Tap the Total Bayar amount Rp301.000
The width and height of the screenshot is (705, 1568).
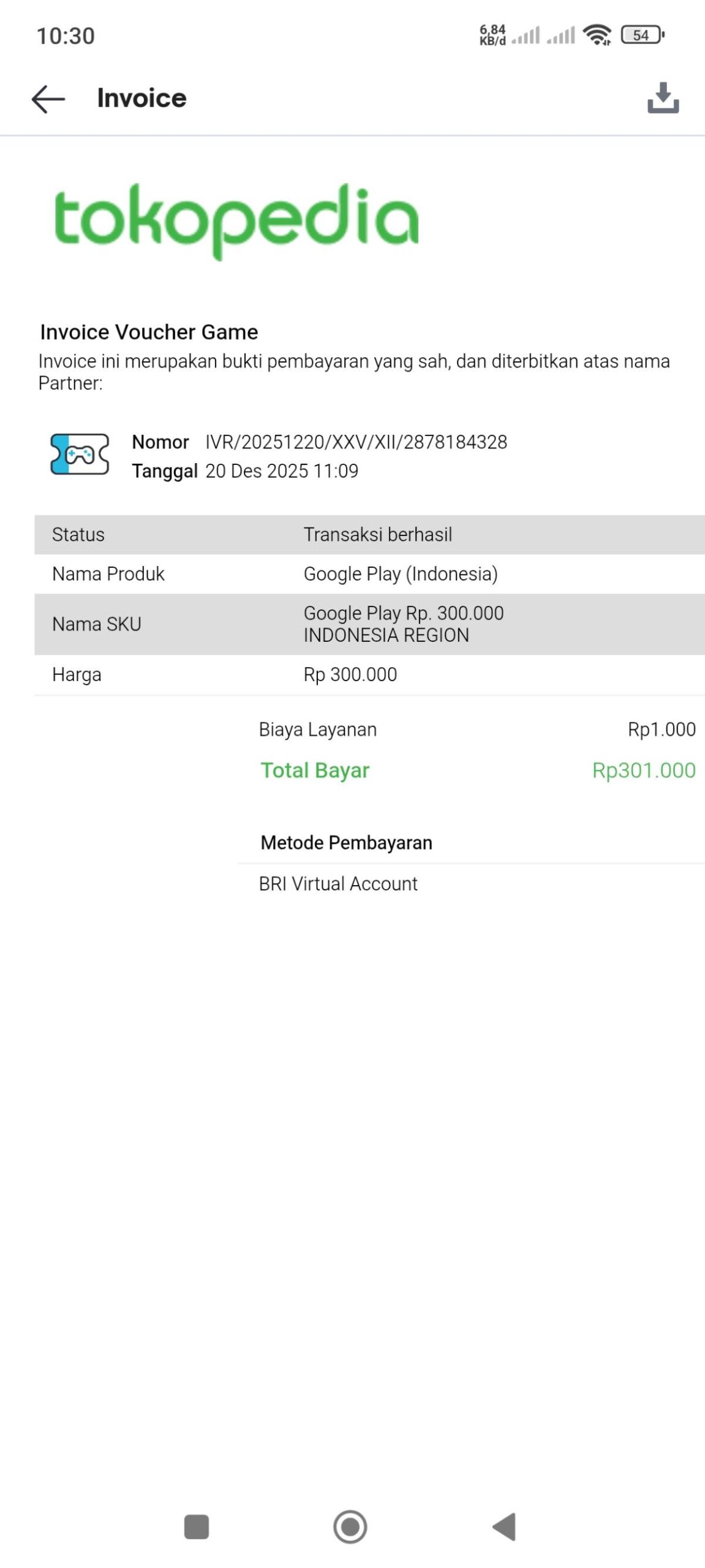click(x=644, y=771)
